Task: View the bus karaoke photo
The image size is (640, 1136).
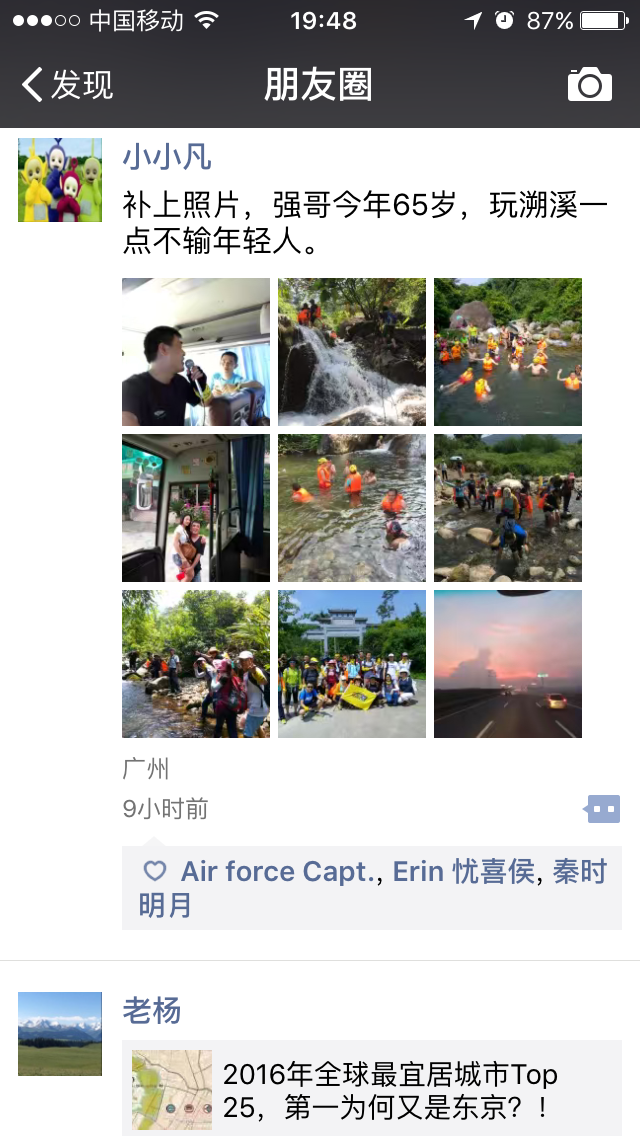Action: click(196, 352)
